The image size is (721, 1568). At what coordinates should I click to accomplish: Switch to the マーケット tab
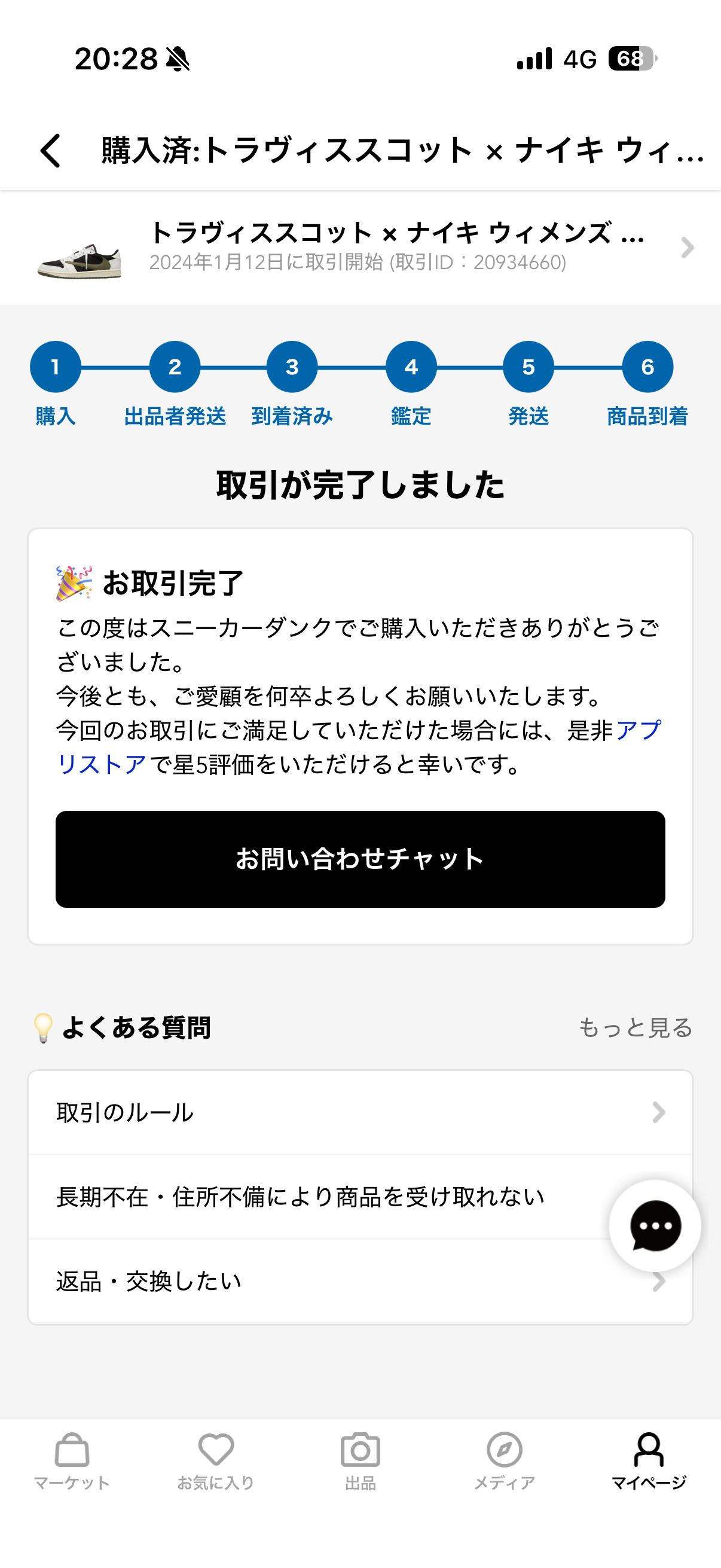click(72, 1461)
